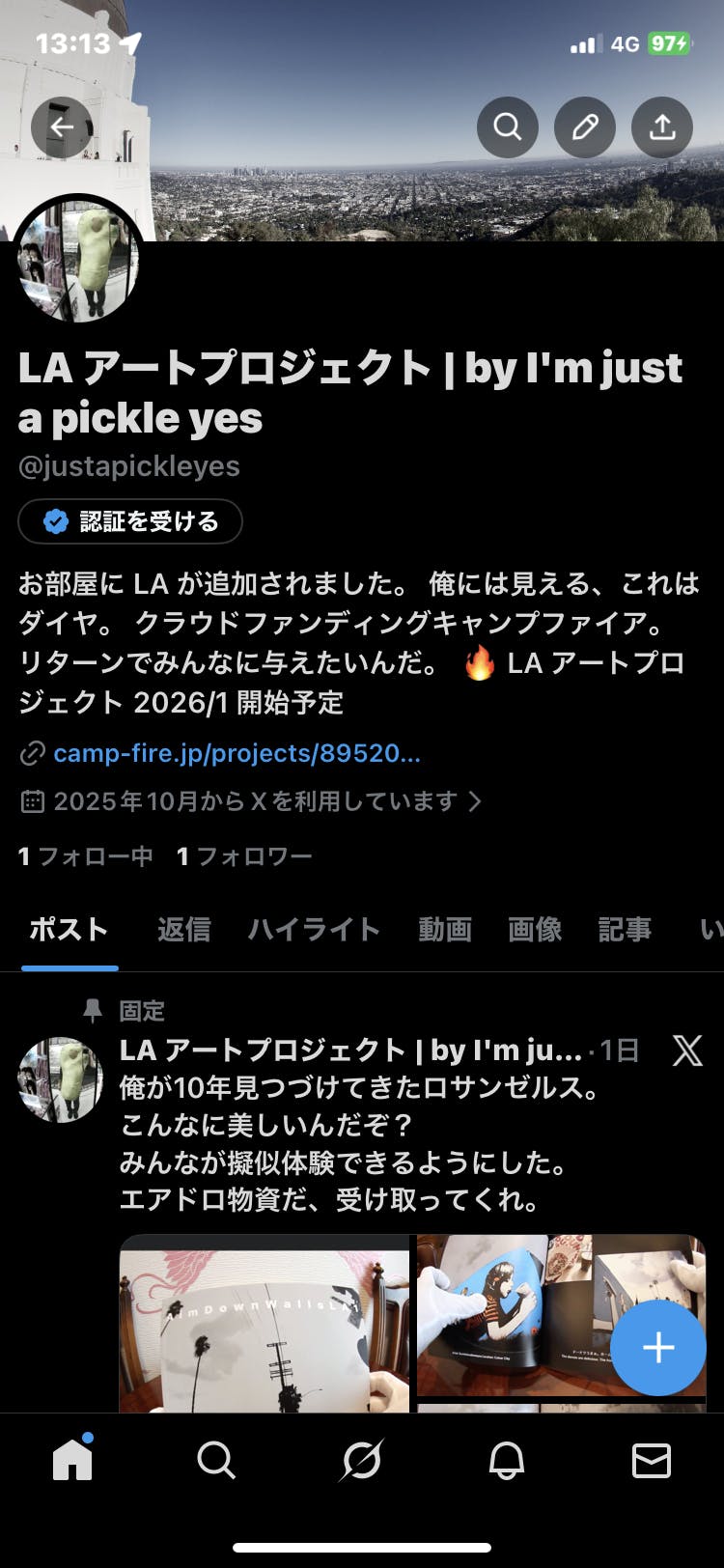
Task: Share this profile
Action: point(662,127)
